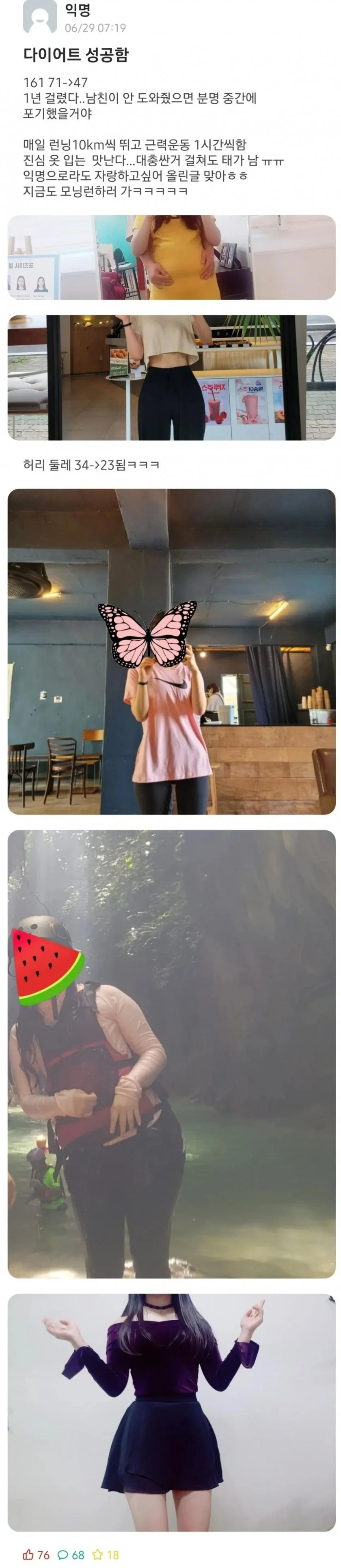Open the crop top mirror photo
The image size is (341, 1568).
tap(171, 377)
